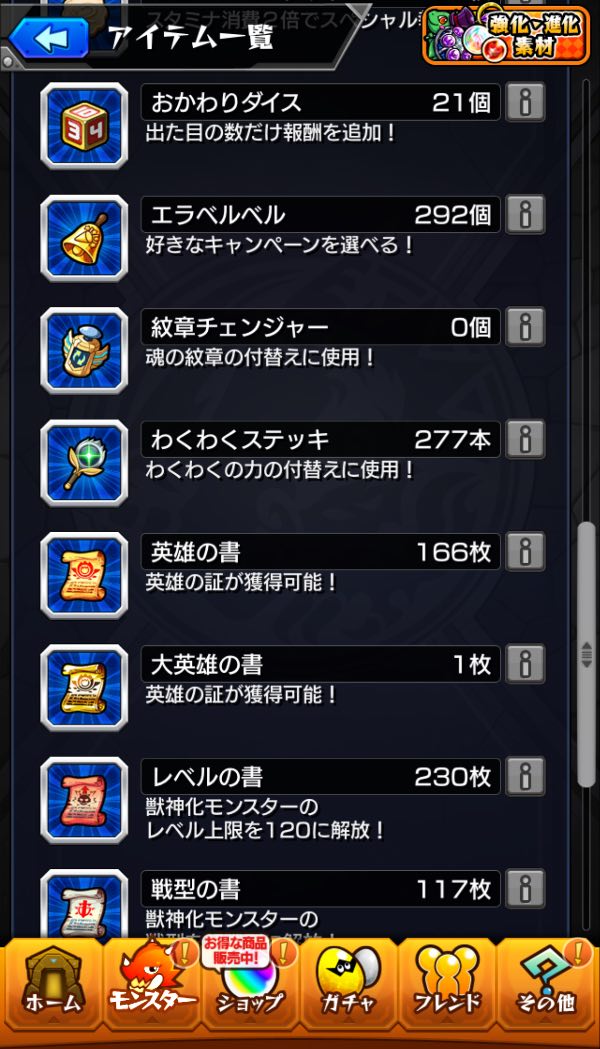Show info for エラベルベル
The width and height of the screenshot is (600, 1049).
coord(525,214)
